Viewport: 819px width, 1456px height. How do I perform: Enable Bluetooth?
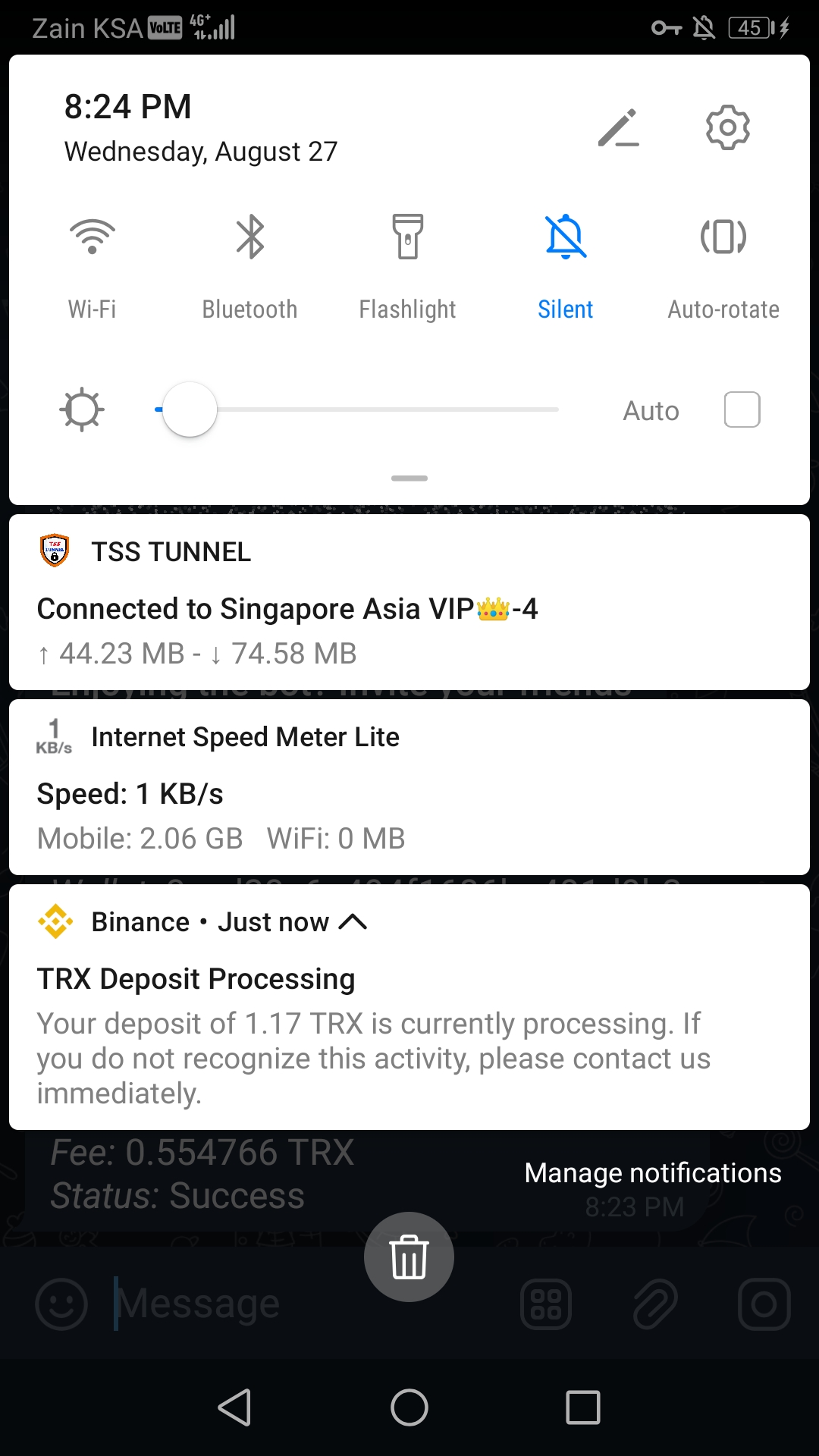[x=249, y=237]
